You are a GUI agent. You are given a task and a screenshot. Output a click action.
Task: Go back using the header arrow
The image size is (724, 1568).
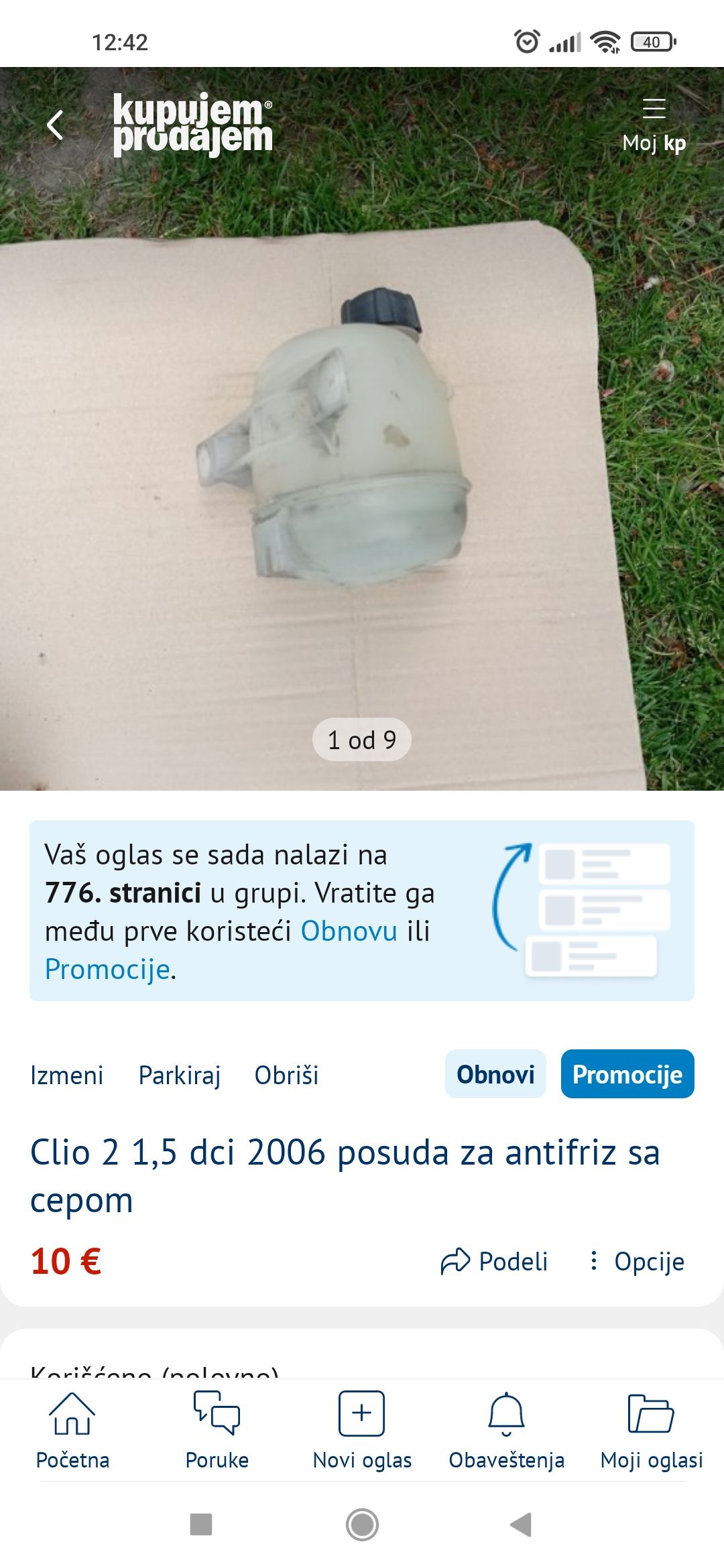coord(55,125)
